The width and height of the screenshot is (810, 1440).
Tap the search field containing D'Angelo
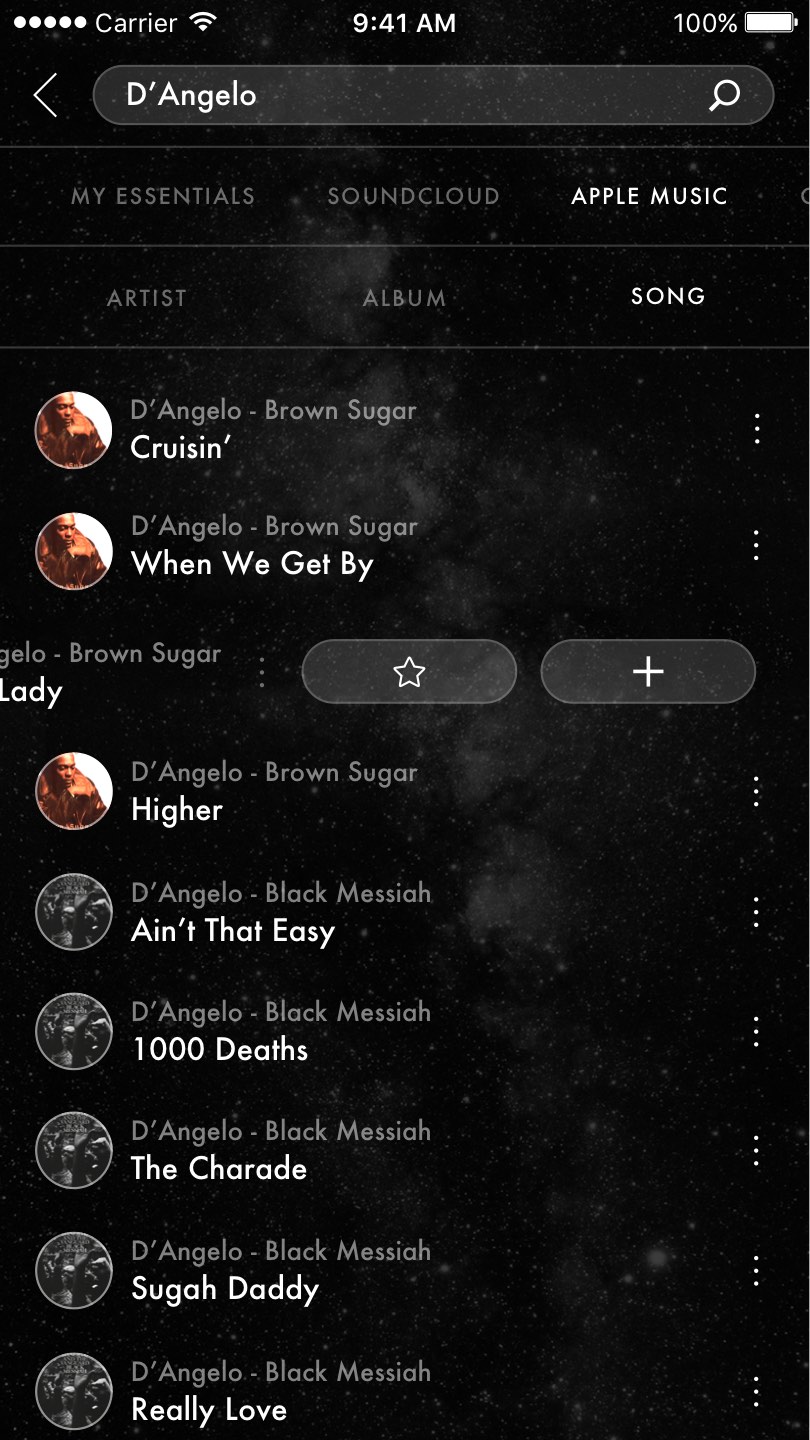400,96
